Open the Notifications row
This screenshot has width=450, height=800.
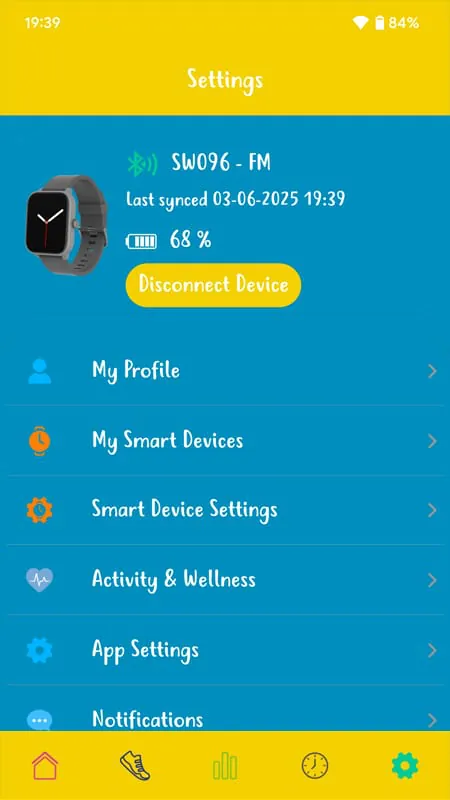coord(225,708)
